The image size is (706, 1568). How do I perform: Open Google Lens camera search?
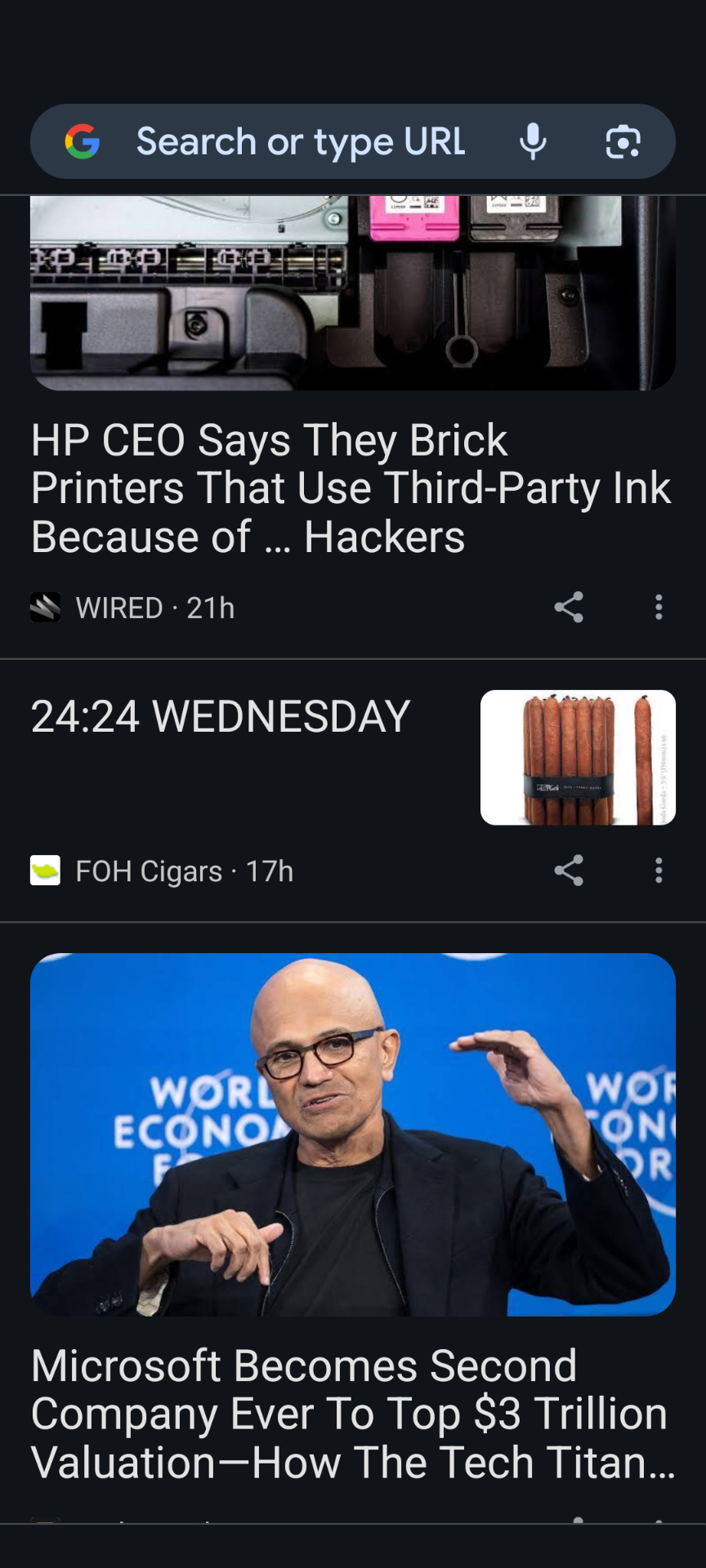(623, 142)
